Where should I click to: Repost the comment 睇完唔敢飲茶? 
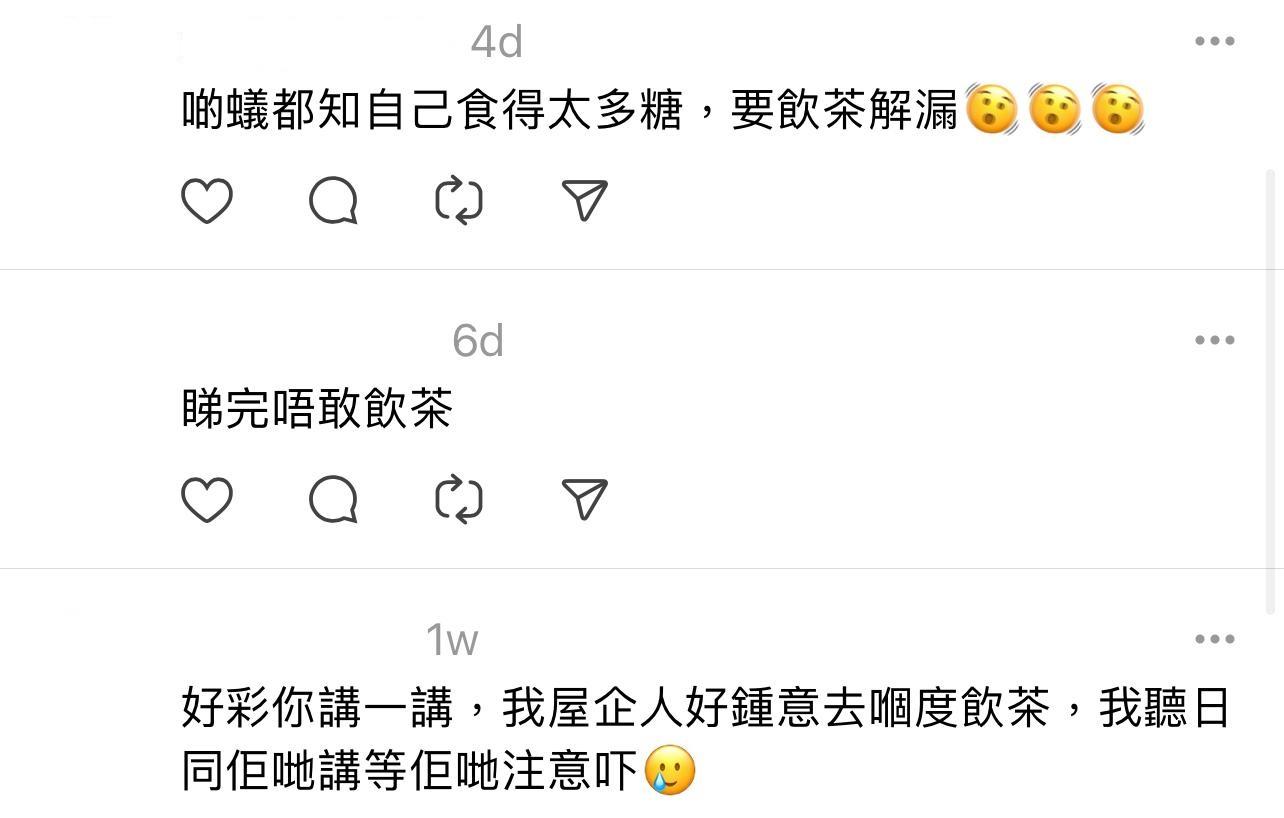pyautogui.click(x=459, y=500)
